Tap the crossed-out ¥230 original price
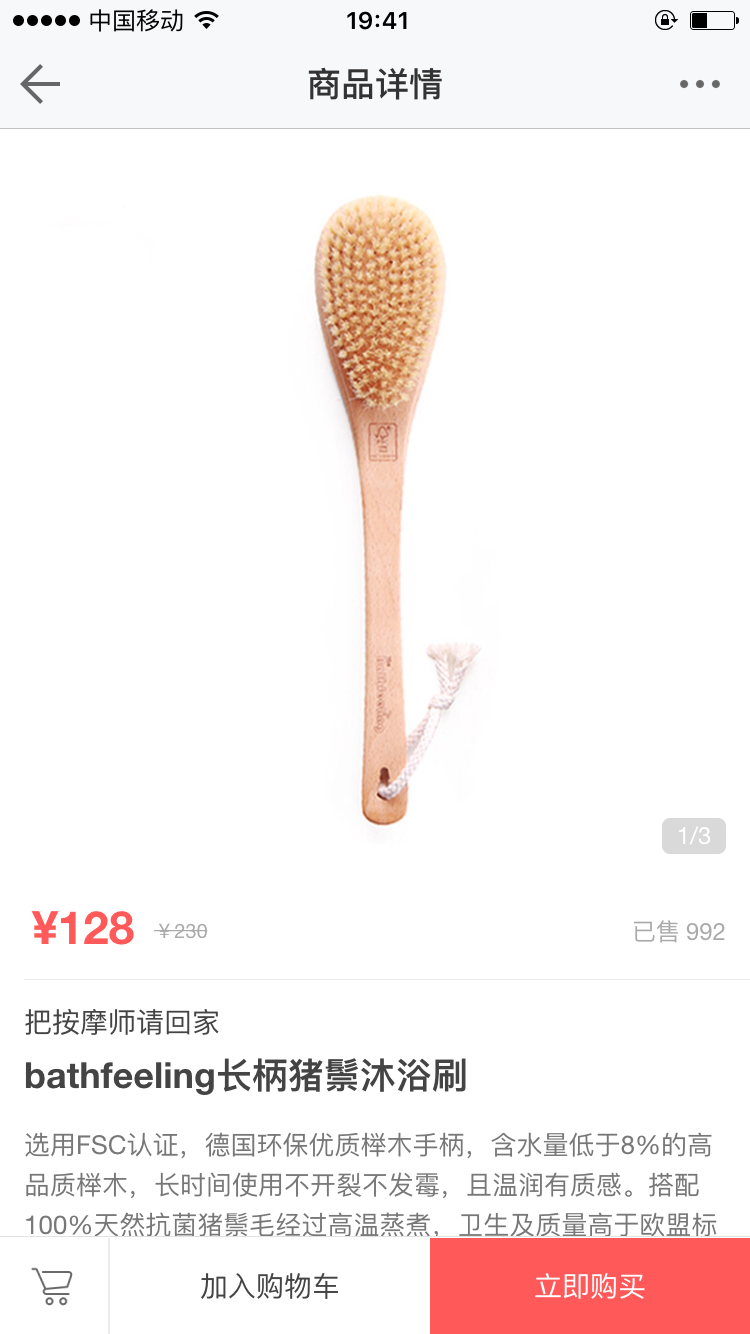The height and width of the screenshot is (1334, 750). [180, 930]
